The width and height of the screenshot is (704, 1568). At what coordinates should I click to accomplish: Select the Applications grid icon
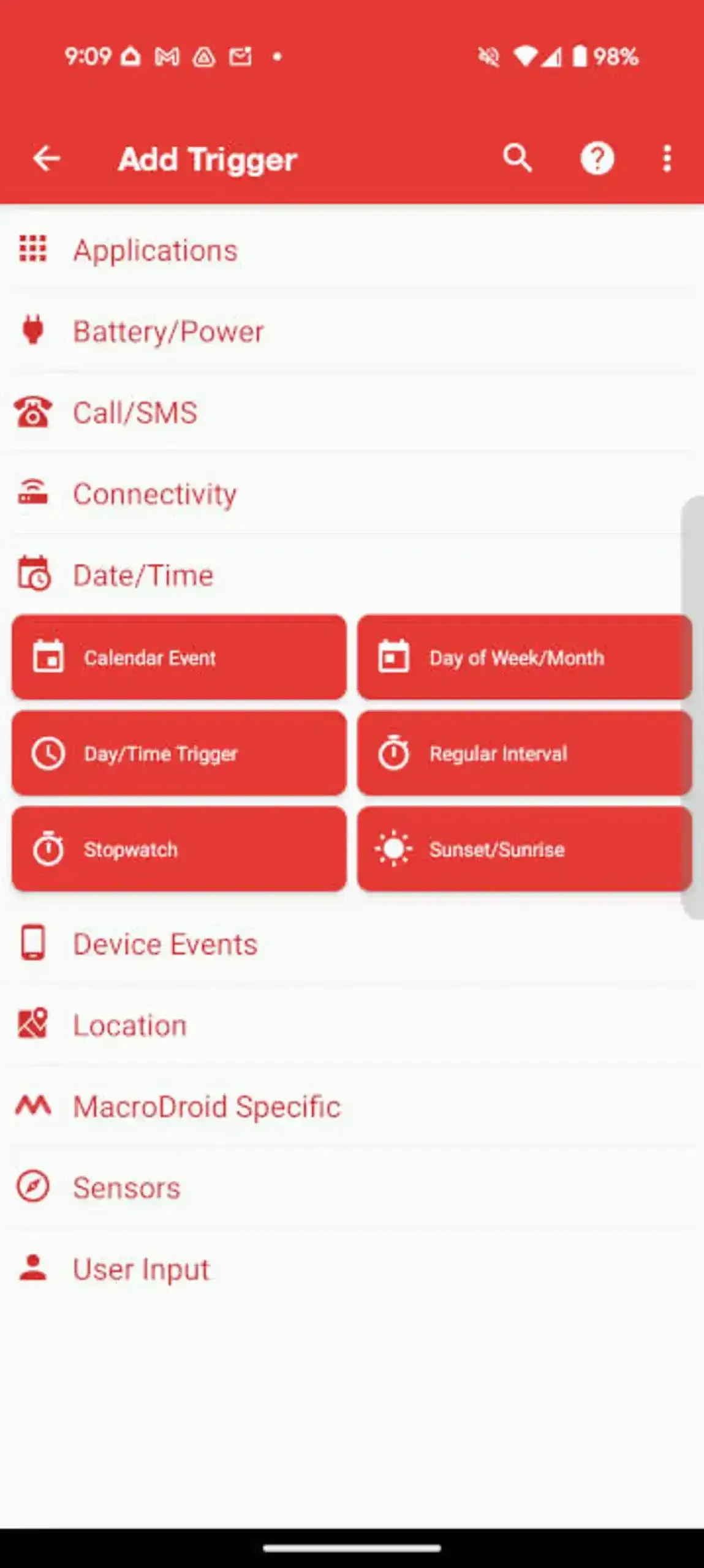pos(34,249)
